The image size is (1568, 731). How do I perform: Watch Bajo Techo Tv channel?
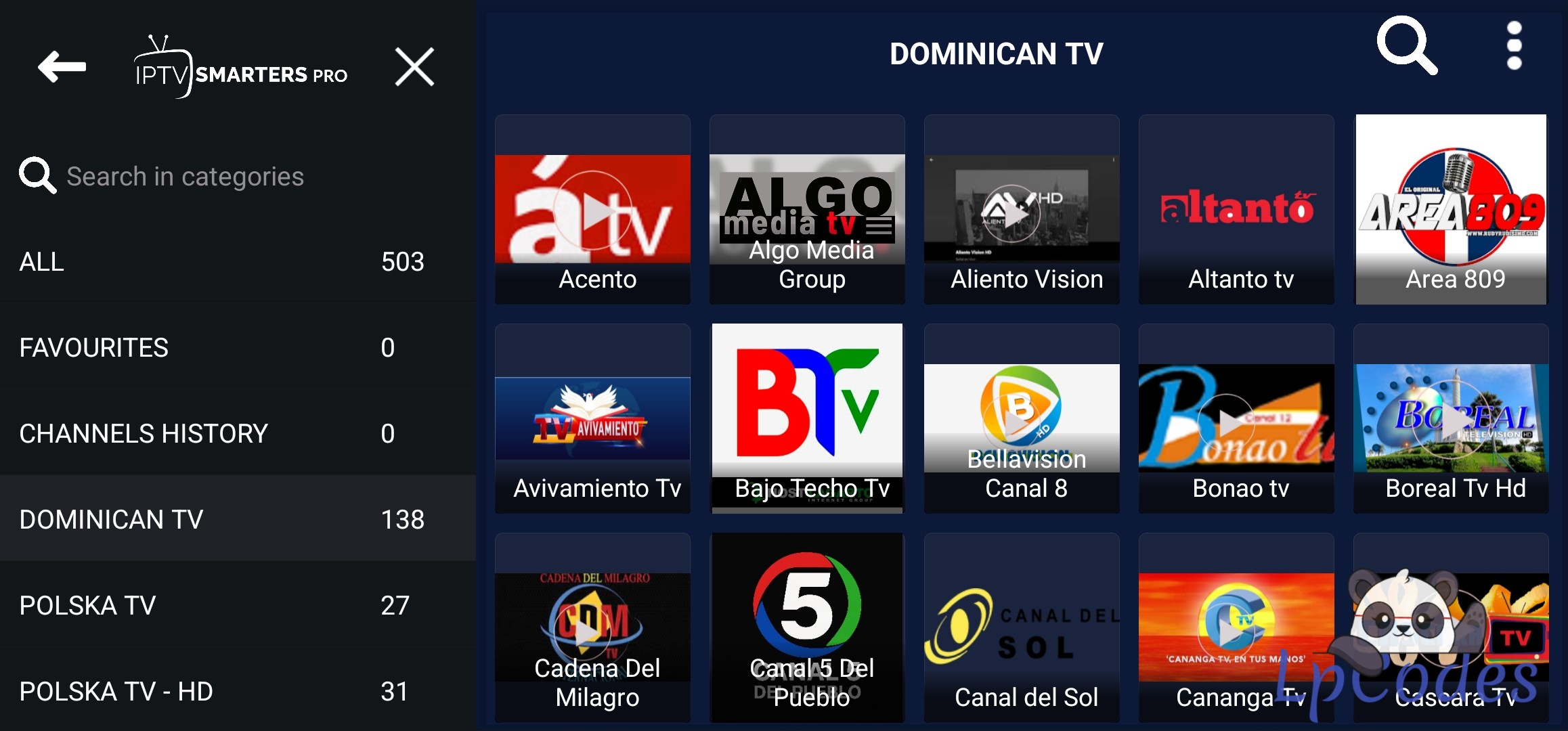click(x=807, y=419)
